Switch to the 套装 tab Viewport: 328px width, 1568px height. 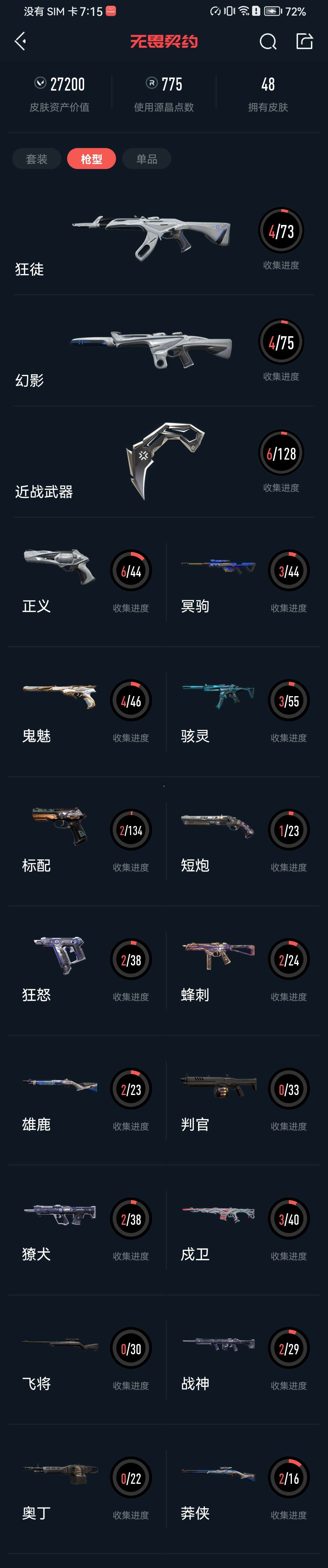(x=36, y=159)
